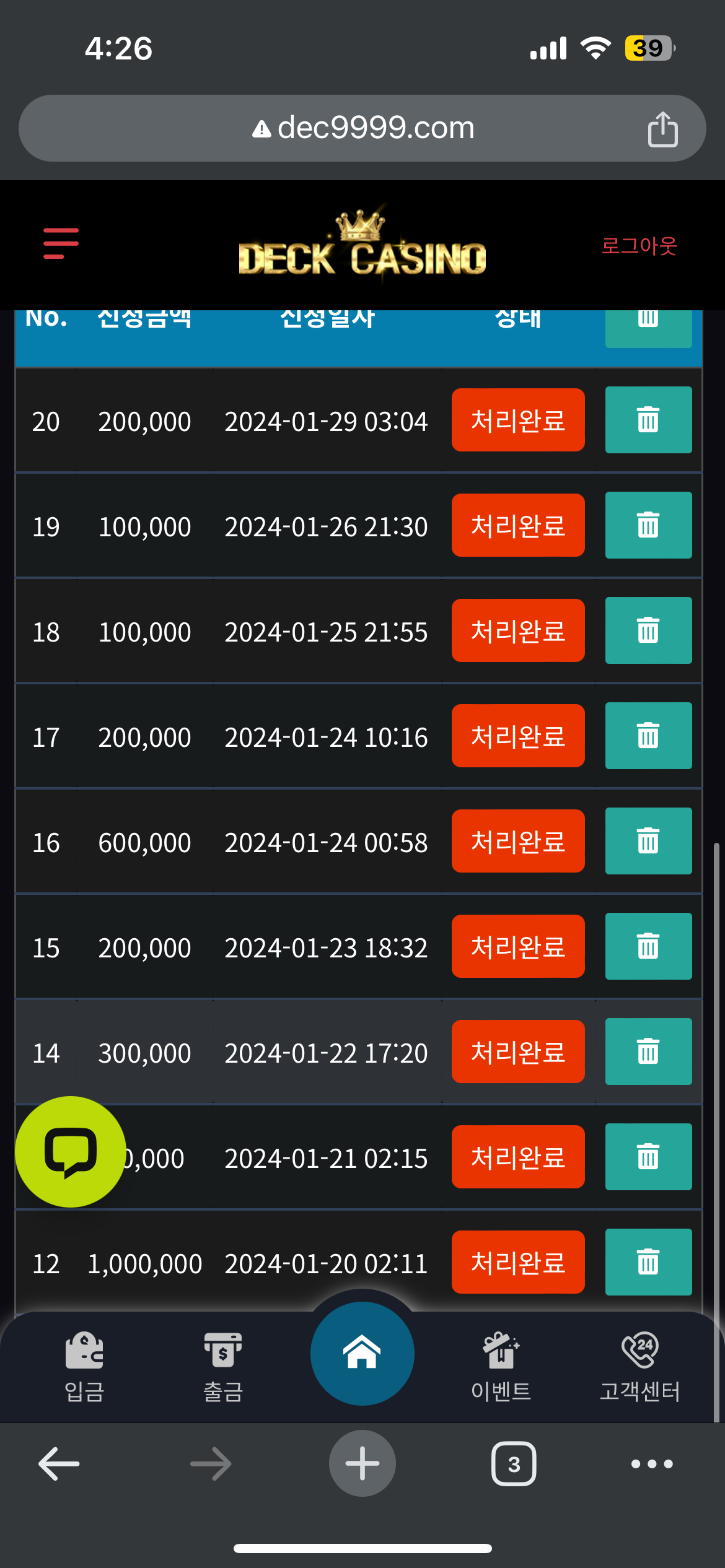Tap the 로그아웃 logout link
Image resolution: width=725 pixels, height=1568 pixels.
point(639,246)
